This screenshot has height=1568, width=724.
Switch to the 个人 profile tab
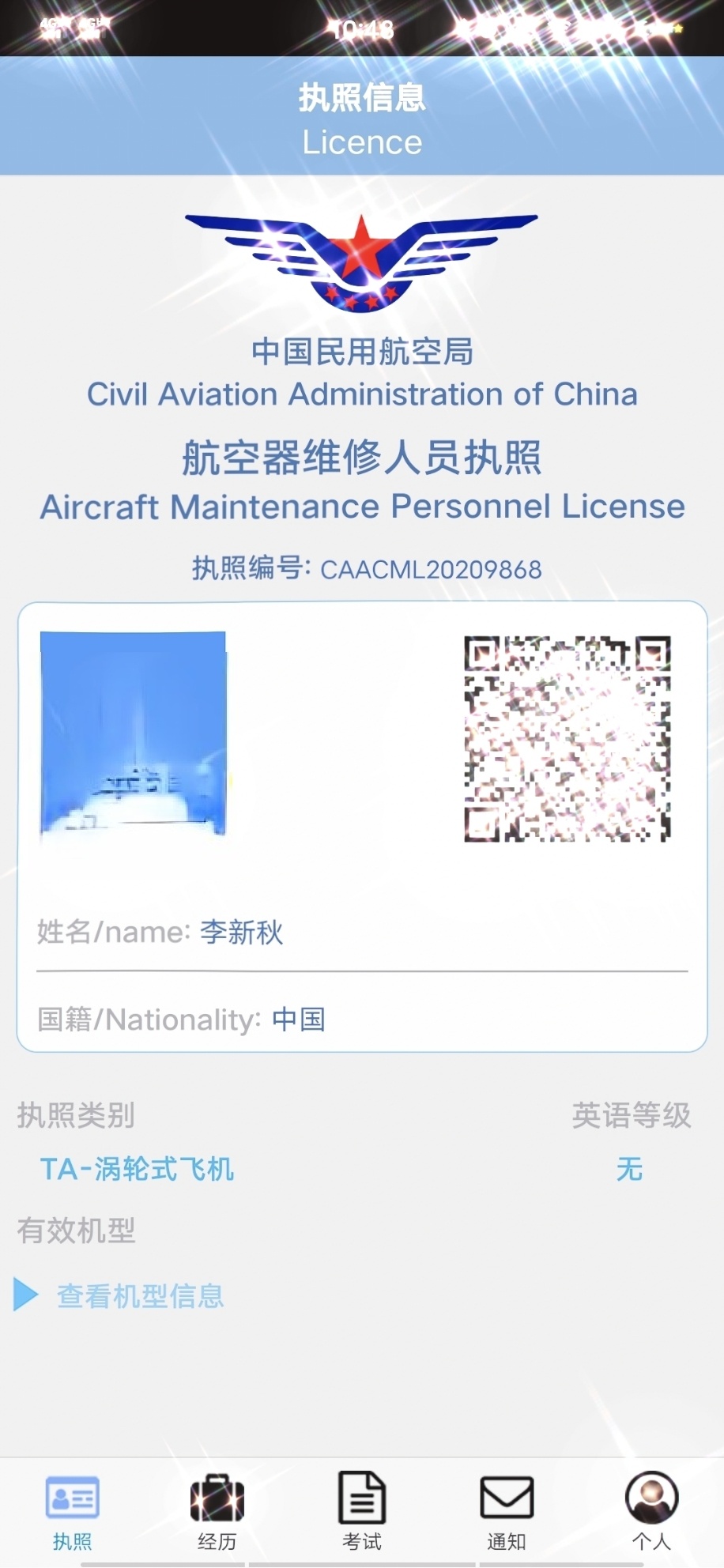651,1511
